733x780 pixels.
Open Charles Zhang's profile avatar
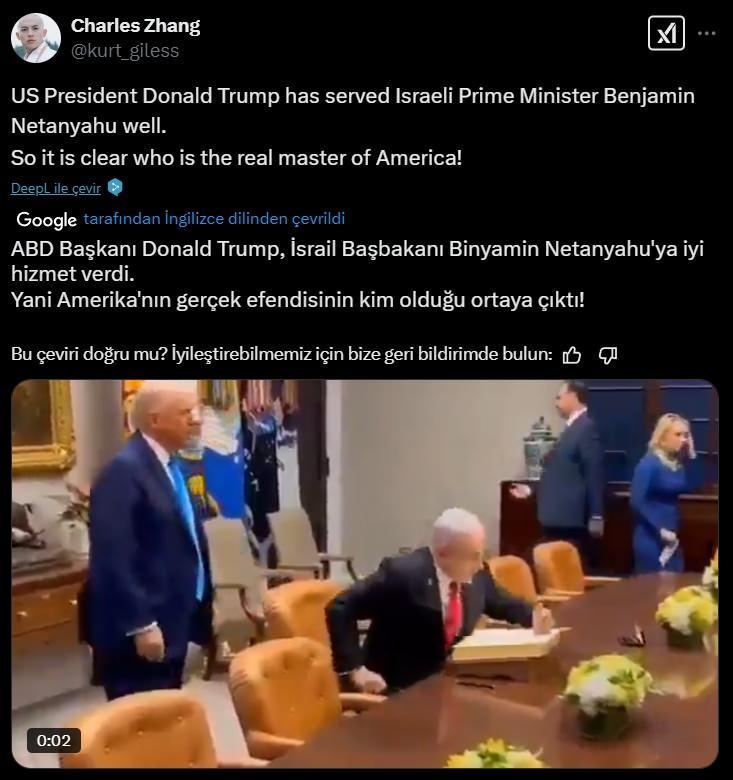36,38
